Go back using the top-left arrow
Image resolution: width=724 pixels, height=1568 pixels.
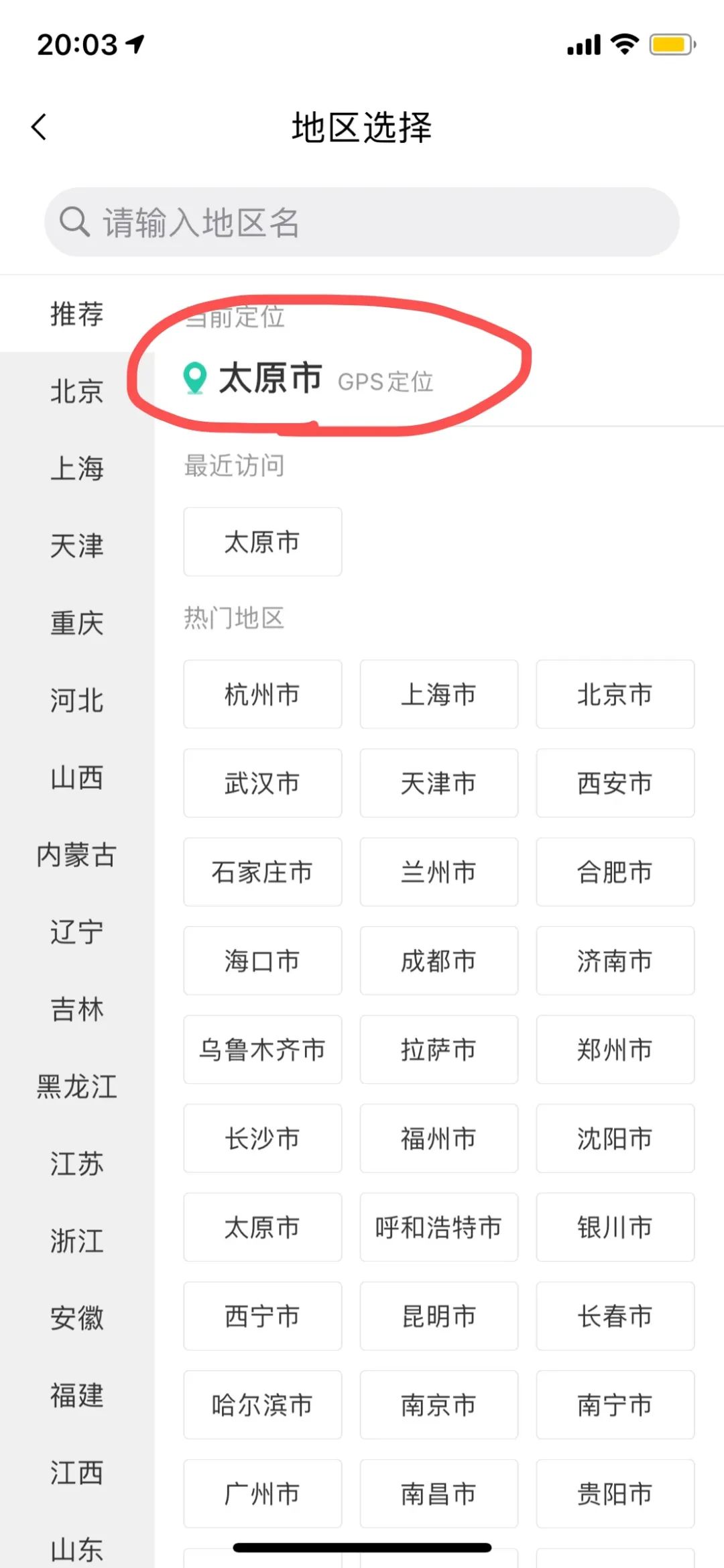coord(39,127)
